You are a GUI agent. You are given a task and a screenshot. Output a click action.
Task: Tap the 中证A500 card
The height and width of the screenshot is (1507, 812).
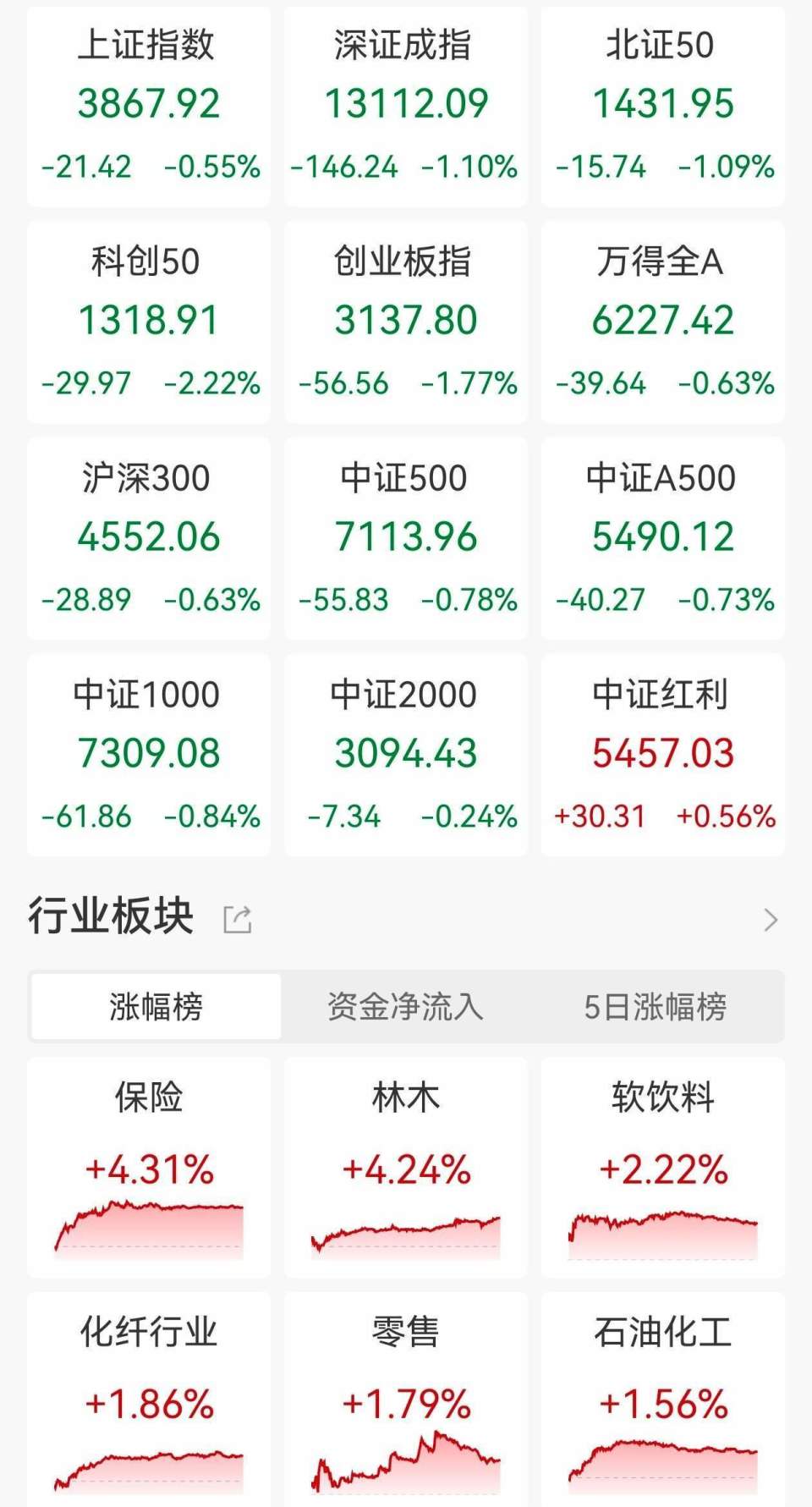coord(663,538)
